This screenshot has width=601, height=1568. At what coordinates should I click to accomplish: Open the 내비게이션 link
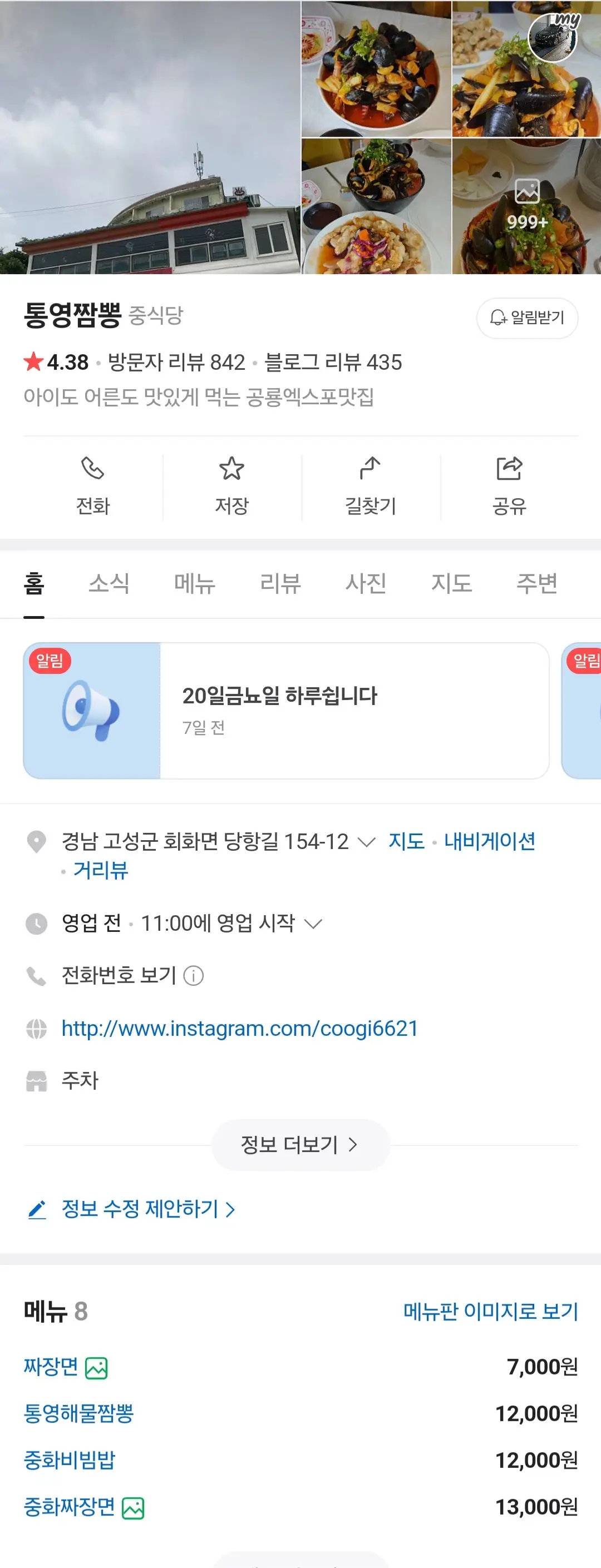tap(490, 841)
